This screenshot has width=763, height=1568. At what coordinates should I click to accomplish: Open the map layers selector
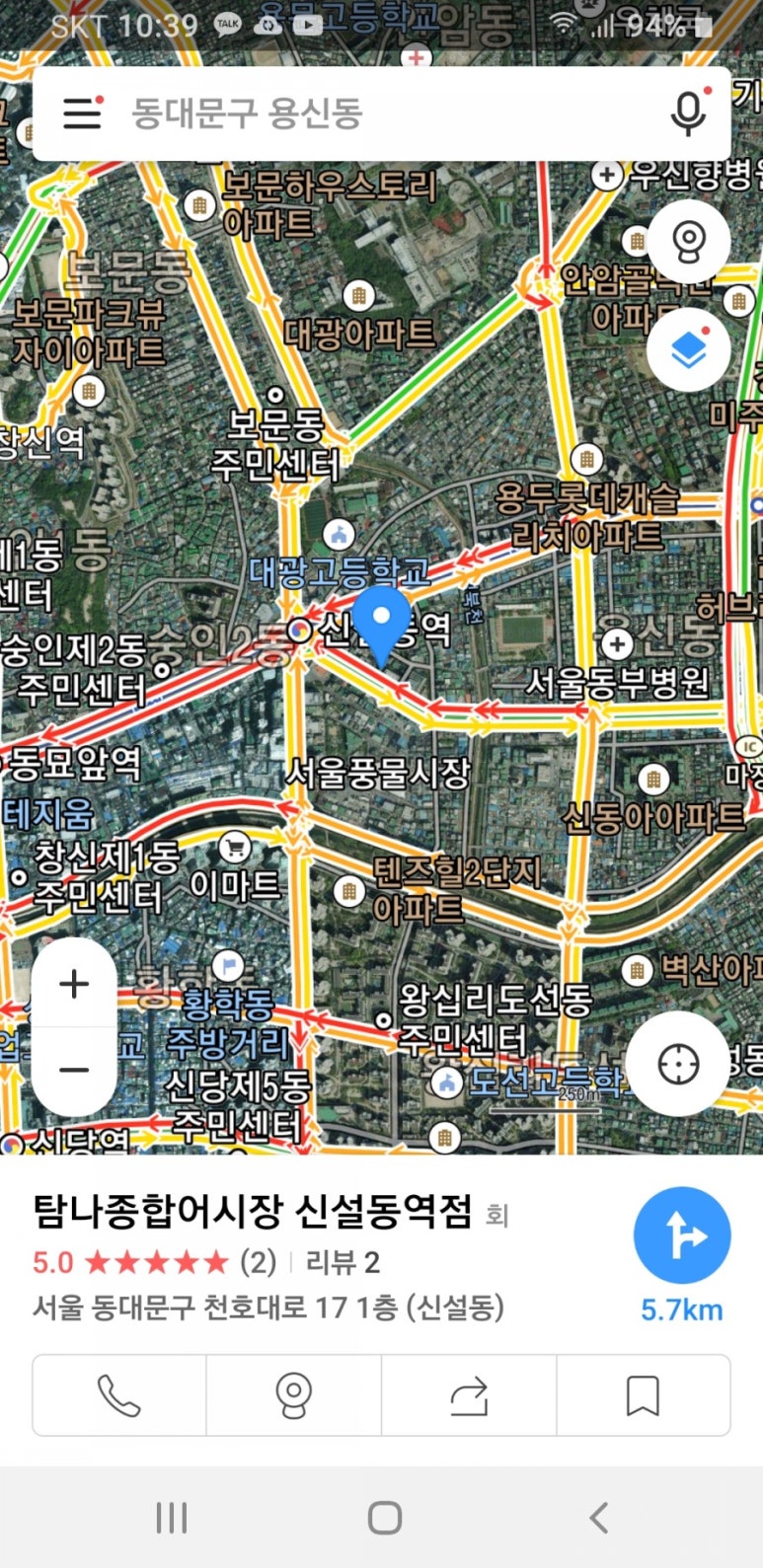click(x=688, y=349)
